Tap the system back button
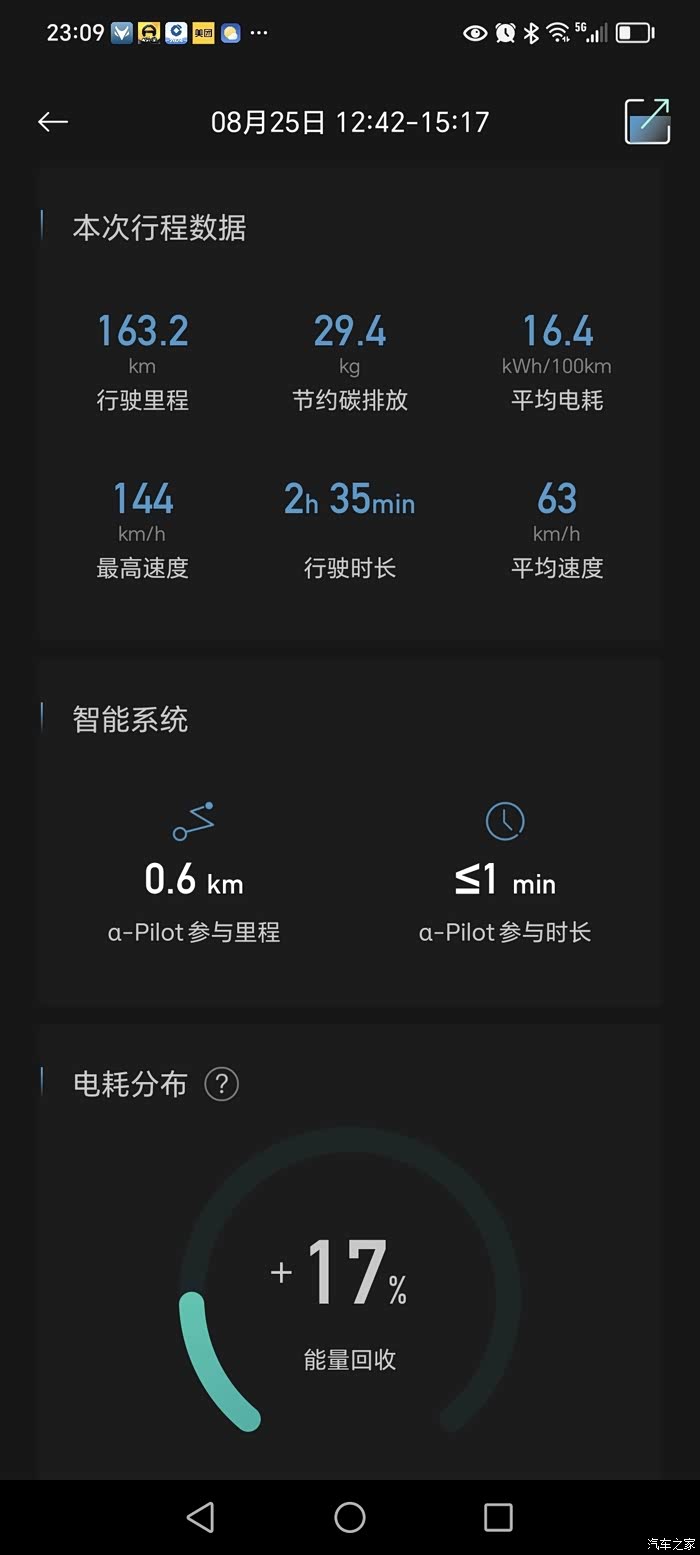The width and height of the screenshot is (700, 1555). click(201, 1517)
